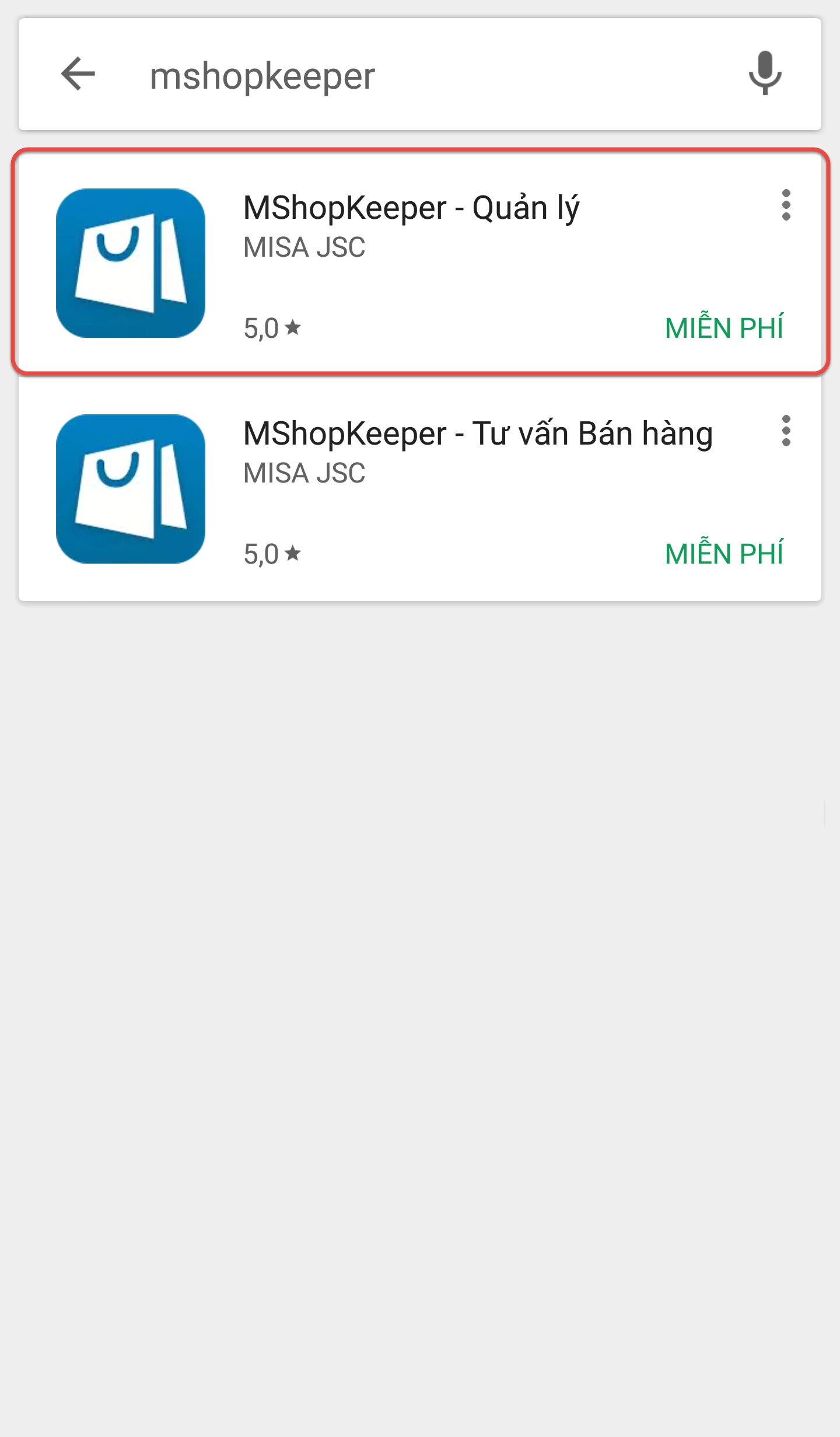Go back from search results
Viewport: 840px width, 1437px height.
pyautogui.click(x=78, y=74)
